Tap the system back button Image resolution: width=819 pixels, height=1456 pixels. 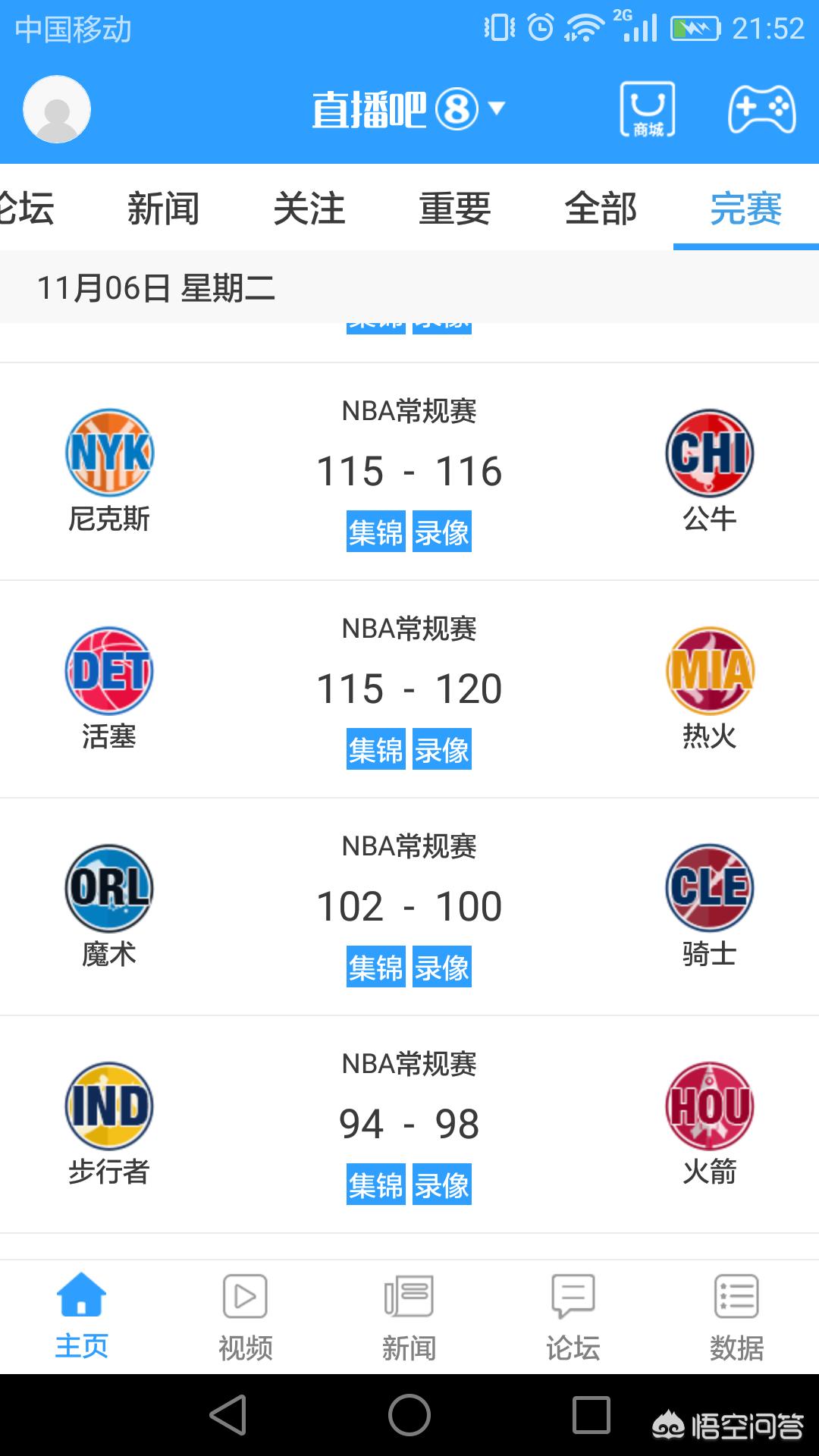228,1415
